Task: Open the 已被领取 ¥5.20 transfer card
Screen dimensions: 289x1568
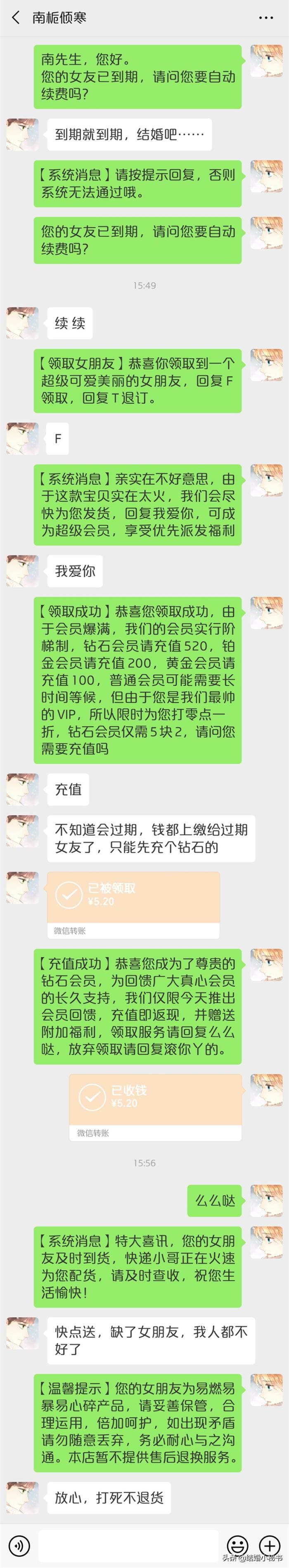Action: tap(133, 903)
